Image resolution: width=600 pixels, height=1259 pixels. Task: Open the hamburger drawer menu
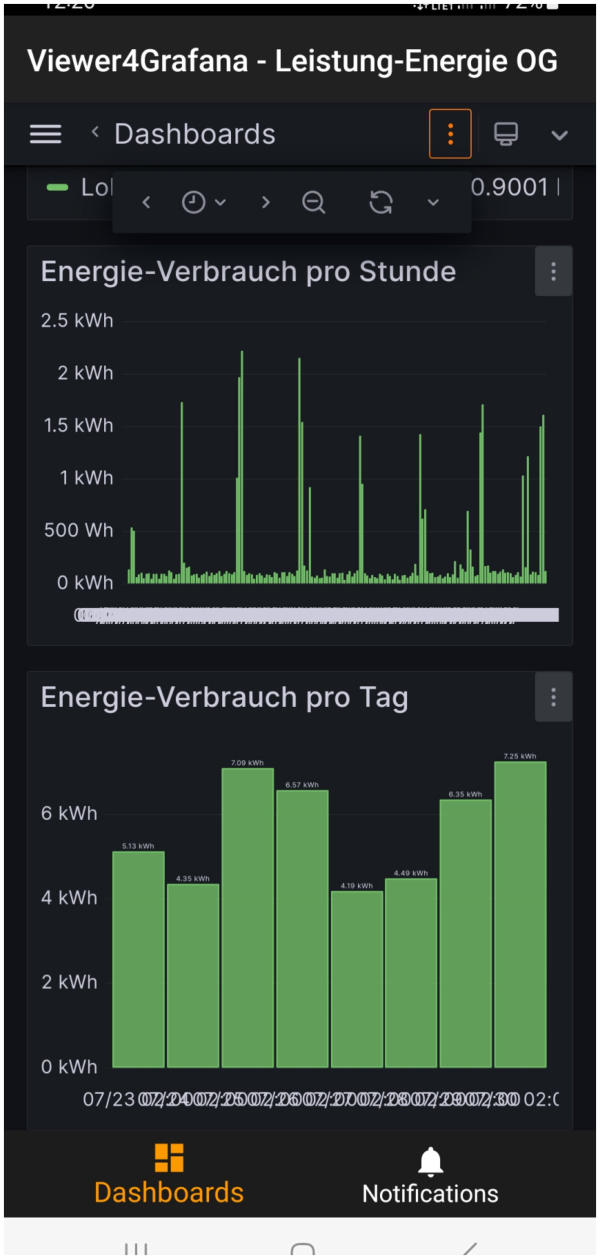point(46,134)
